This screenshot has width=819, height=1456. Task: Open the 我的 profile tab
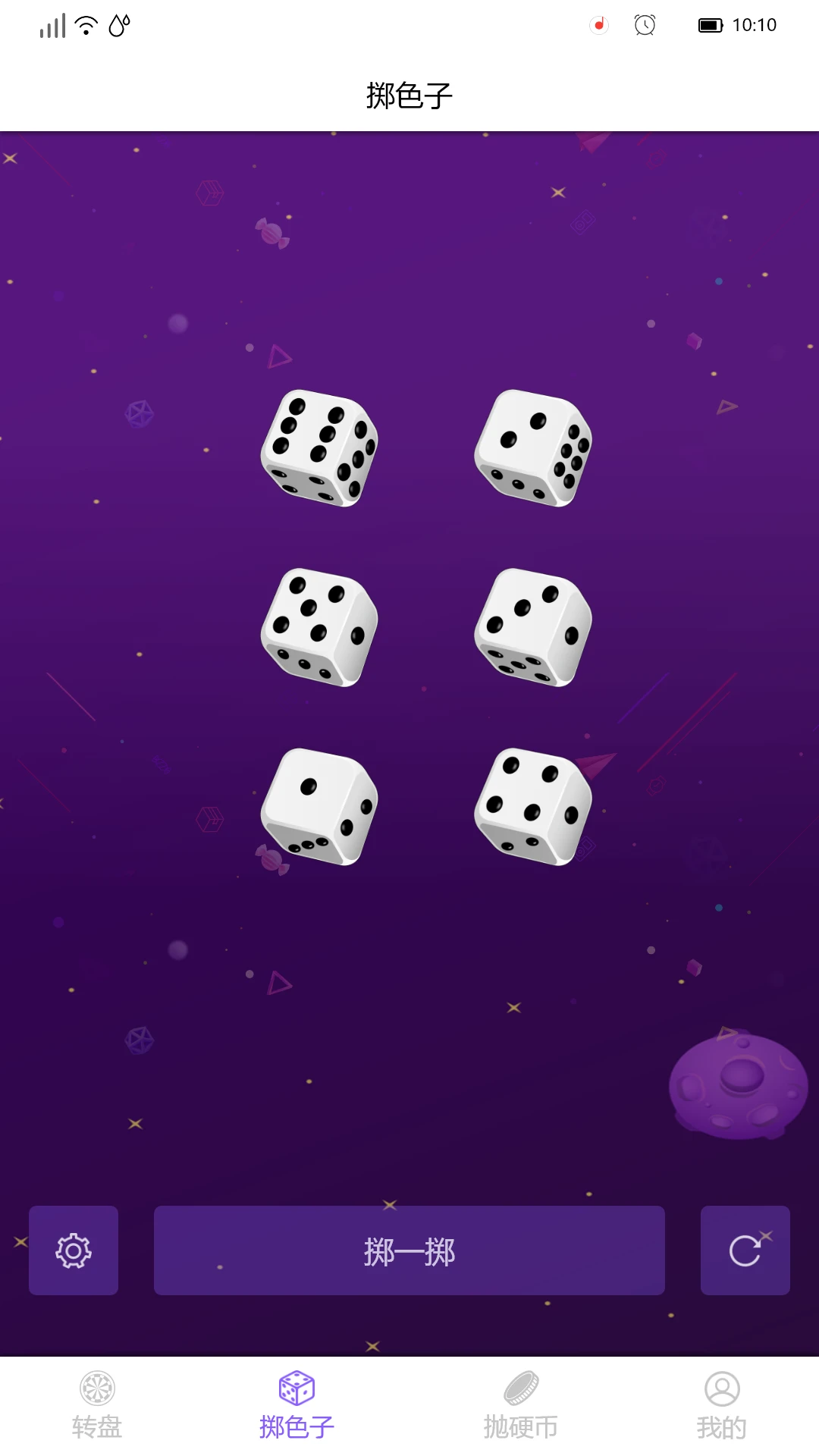pos(721,1405)
